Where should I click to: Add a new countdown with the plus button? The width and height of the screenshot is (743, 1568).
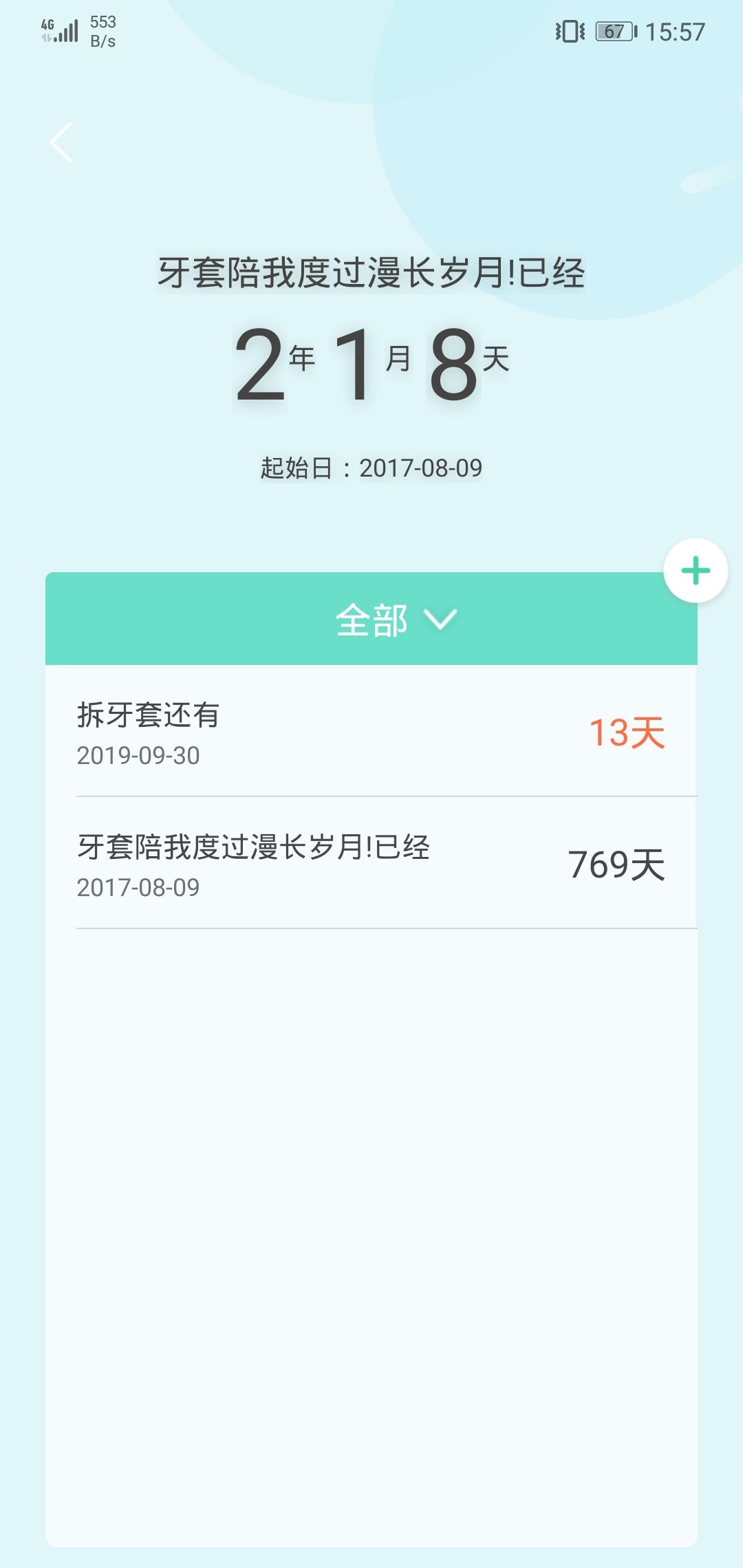[x=696, y=571]
